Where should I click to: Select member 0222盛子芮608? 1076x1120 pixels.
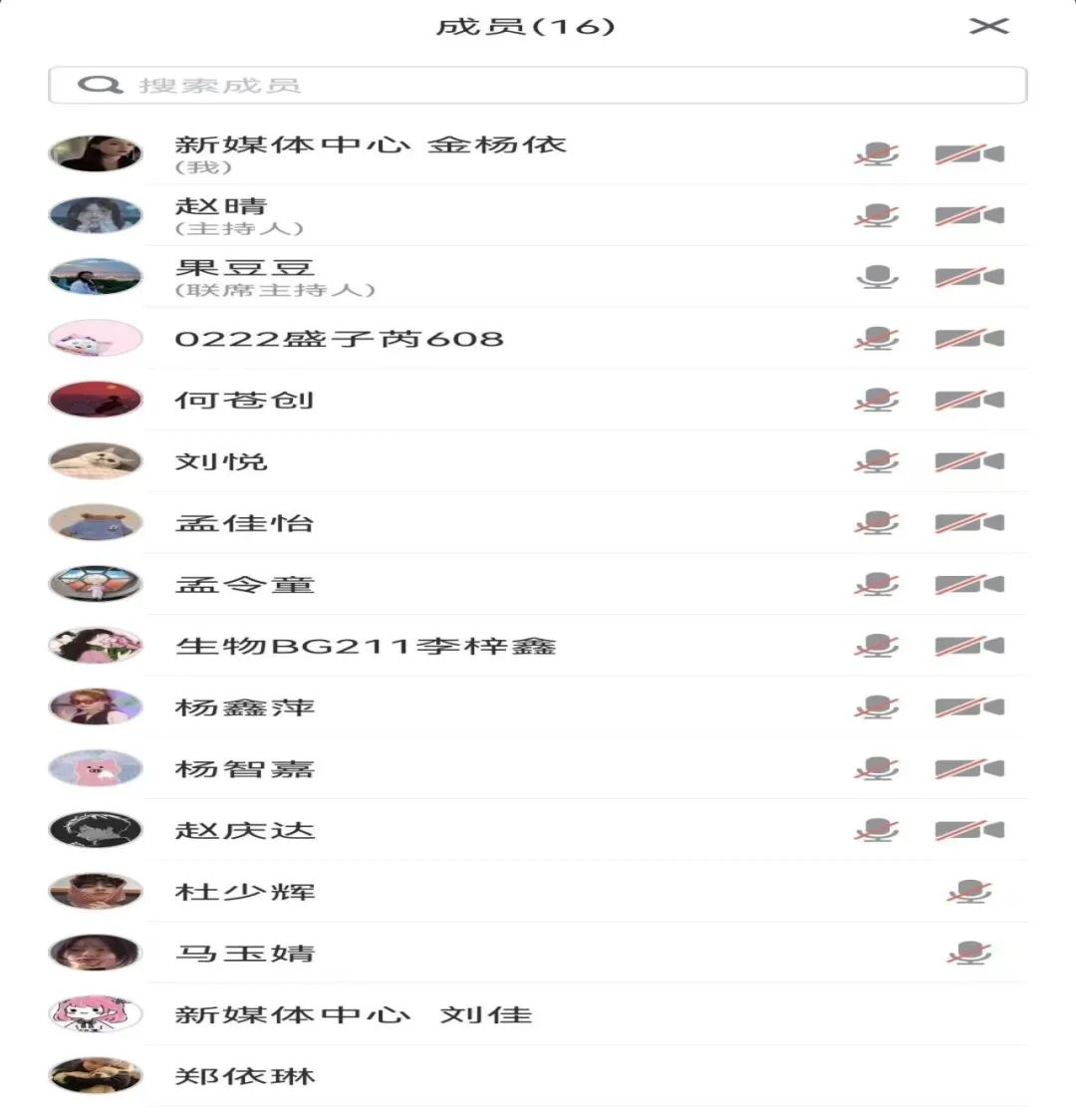click(x=339, y=339)
